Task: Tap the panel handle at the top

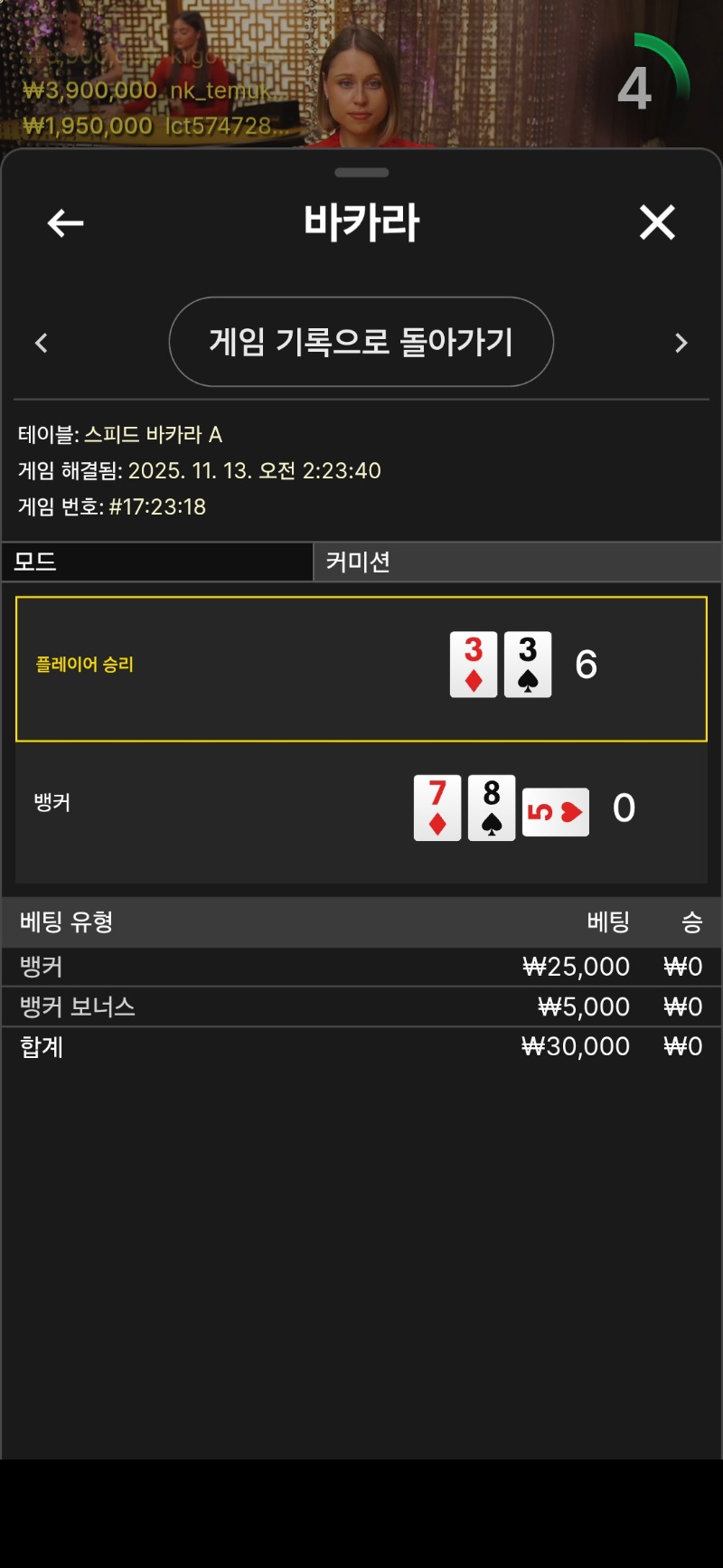Action: pos(361,173)
